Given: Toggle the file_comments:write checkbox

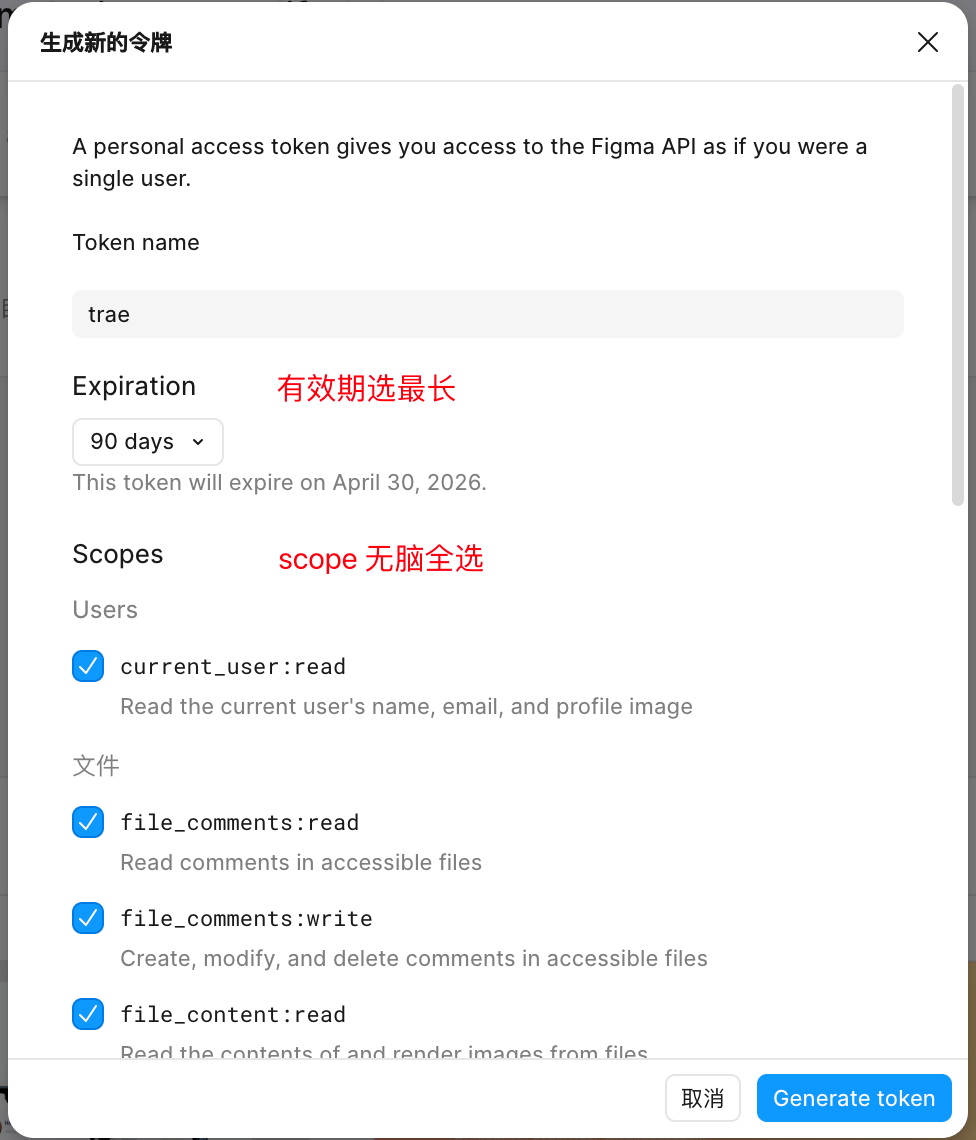Looking at the screenshot, I should click(x=88, y=918).
